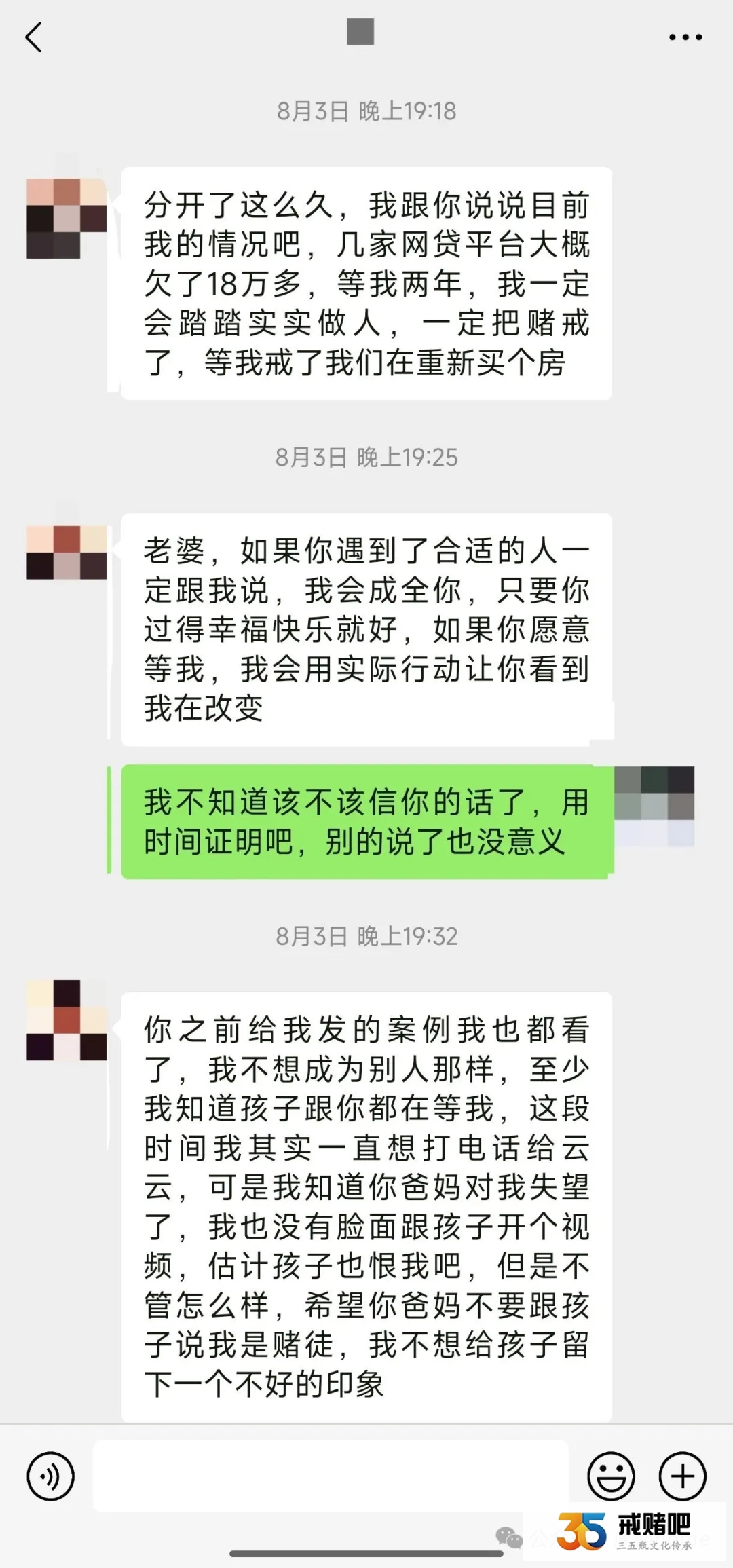Go back to the chat list
Screen dimensions: 733x1568
tap(33, 37)
